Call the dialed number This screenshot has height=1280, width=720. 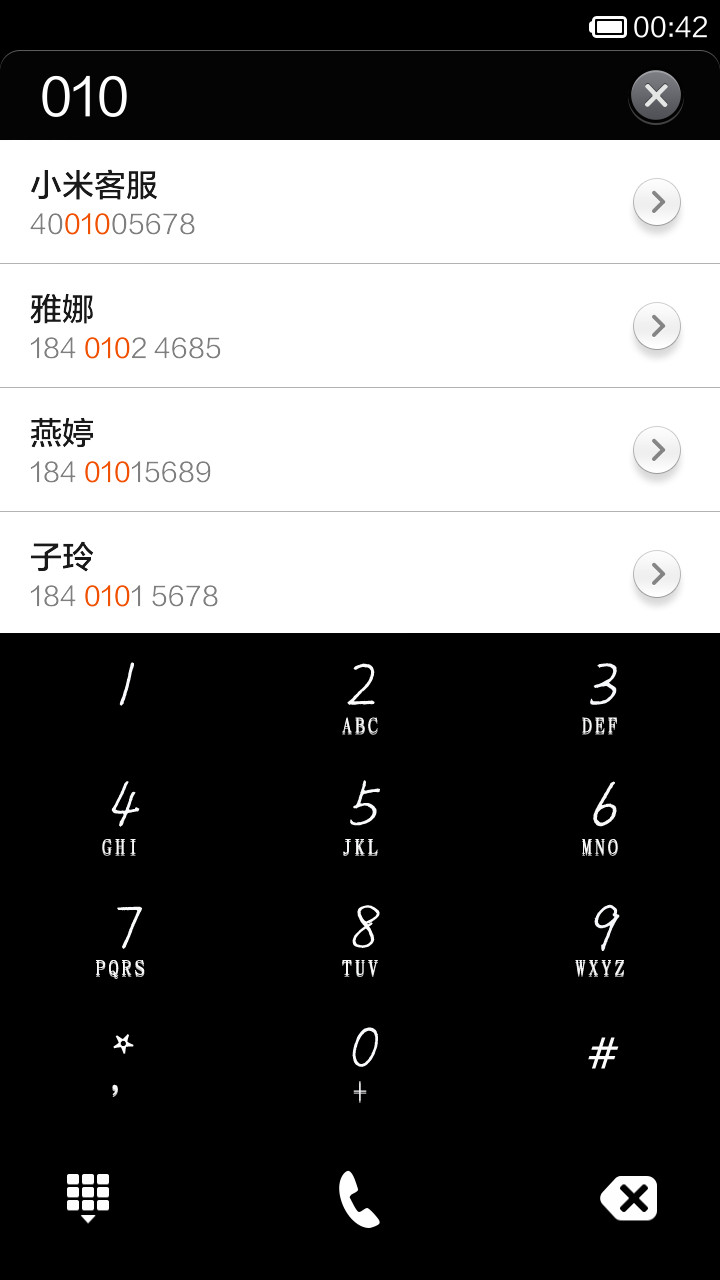[360, 1198]
